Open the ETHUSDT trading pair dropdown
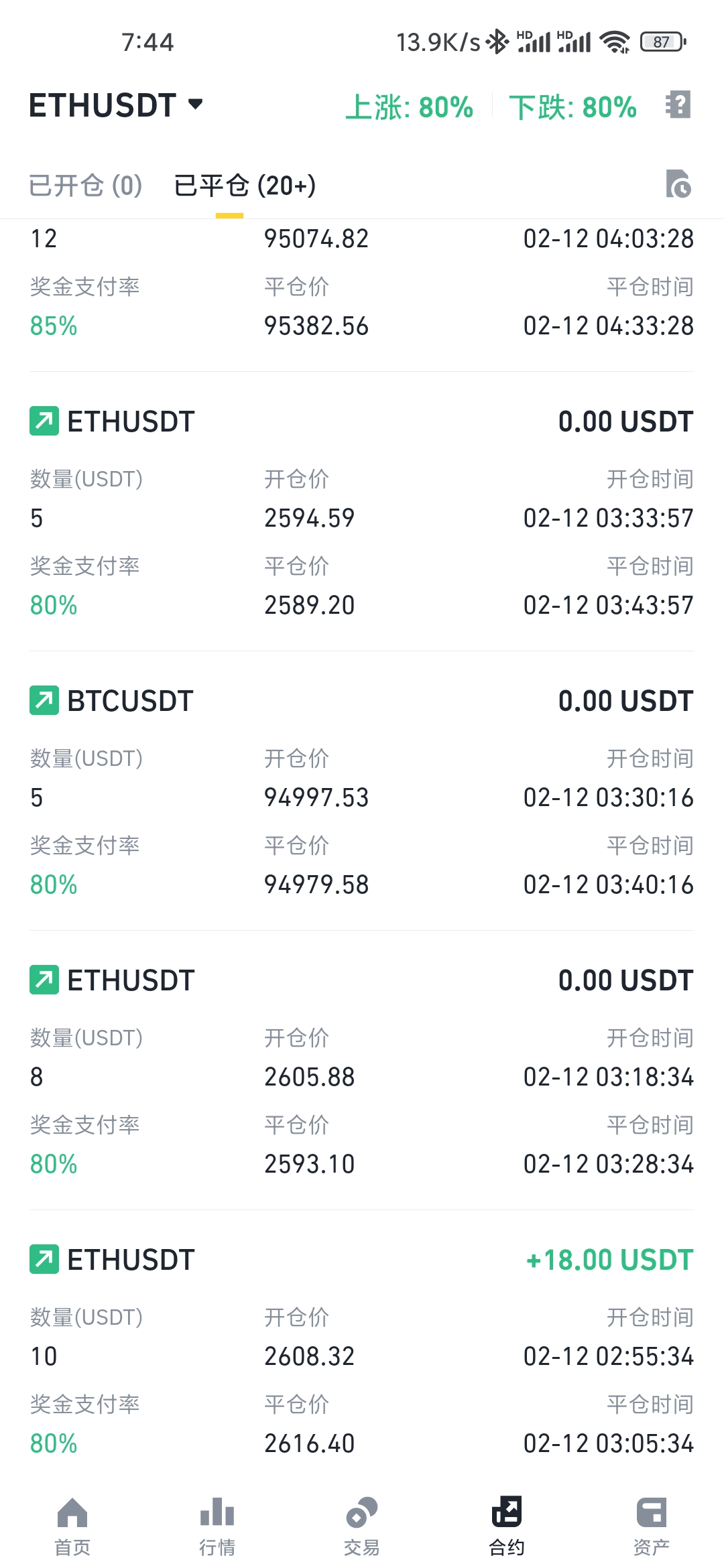724x1568 pixels. pos(116,106)
